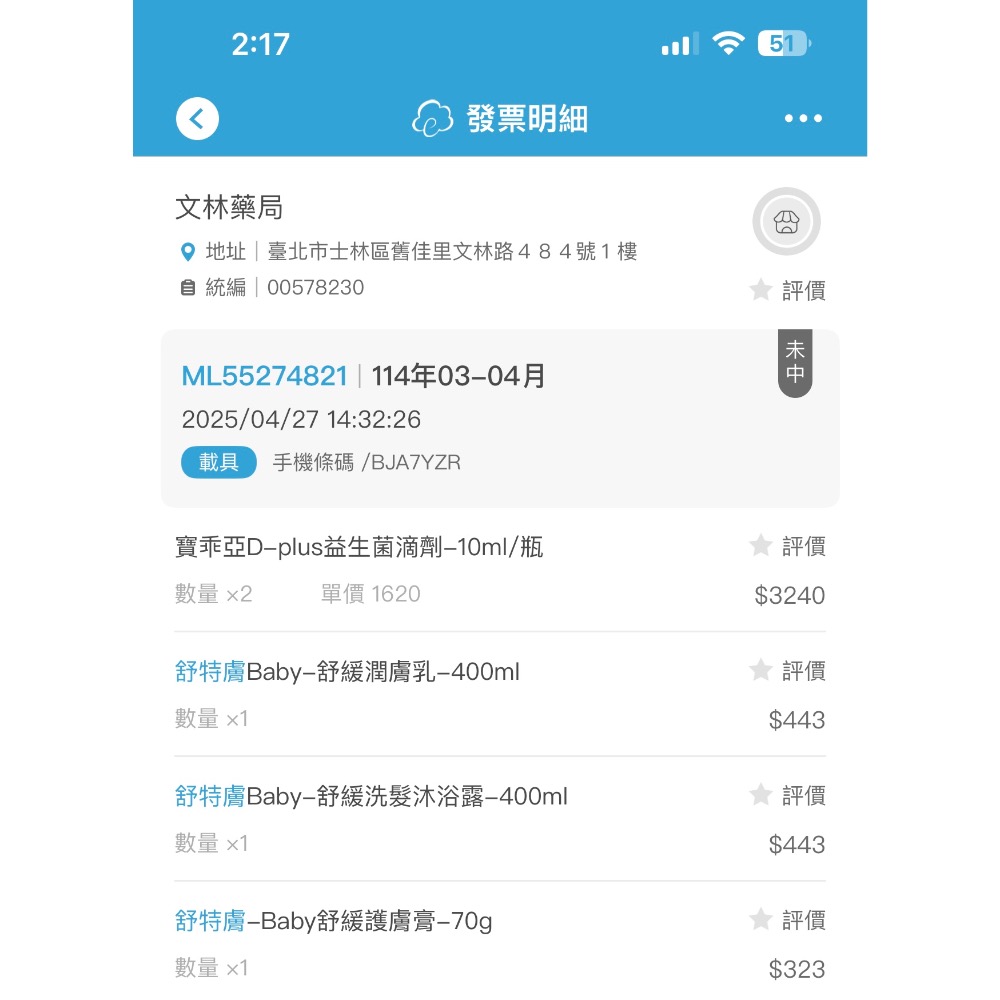Open 舒特膚 brand link in 舒緩潤膚乳 row
This screenshot has width=1000, height=1000.
tap(210, 672)
